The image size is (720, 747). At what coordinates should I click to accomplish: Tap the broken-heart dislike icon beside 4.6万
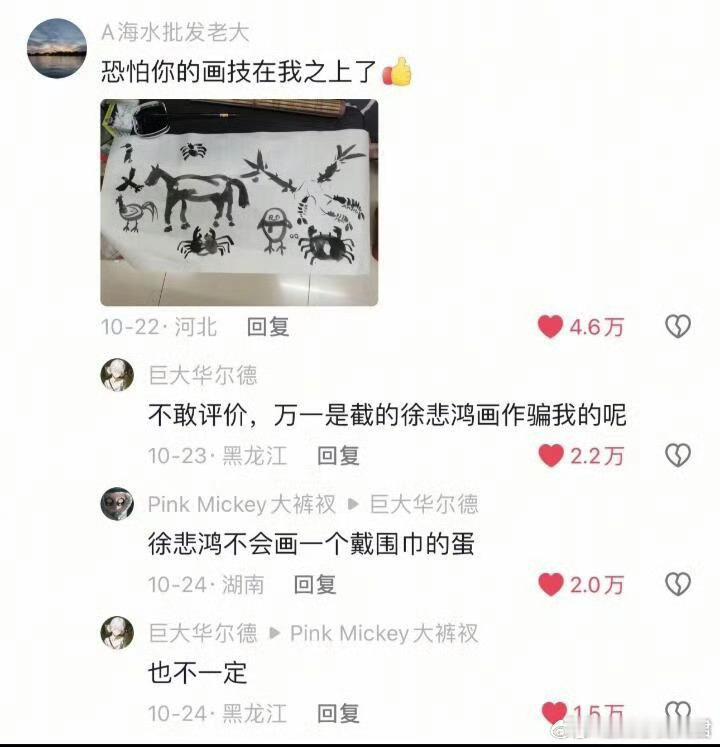(678, 325)
